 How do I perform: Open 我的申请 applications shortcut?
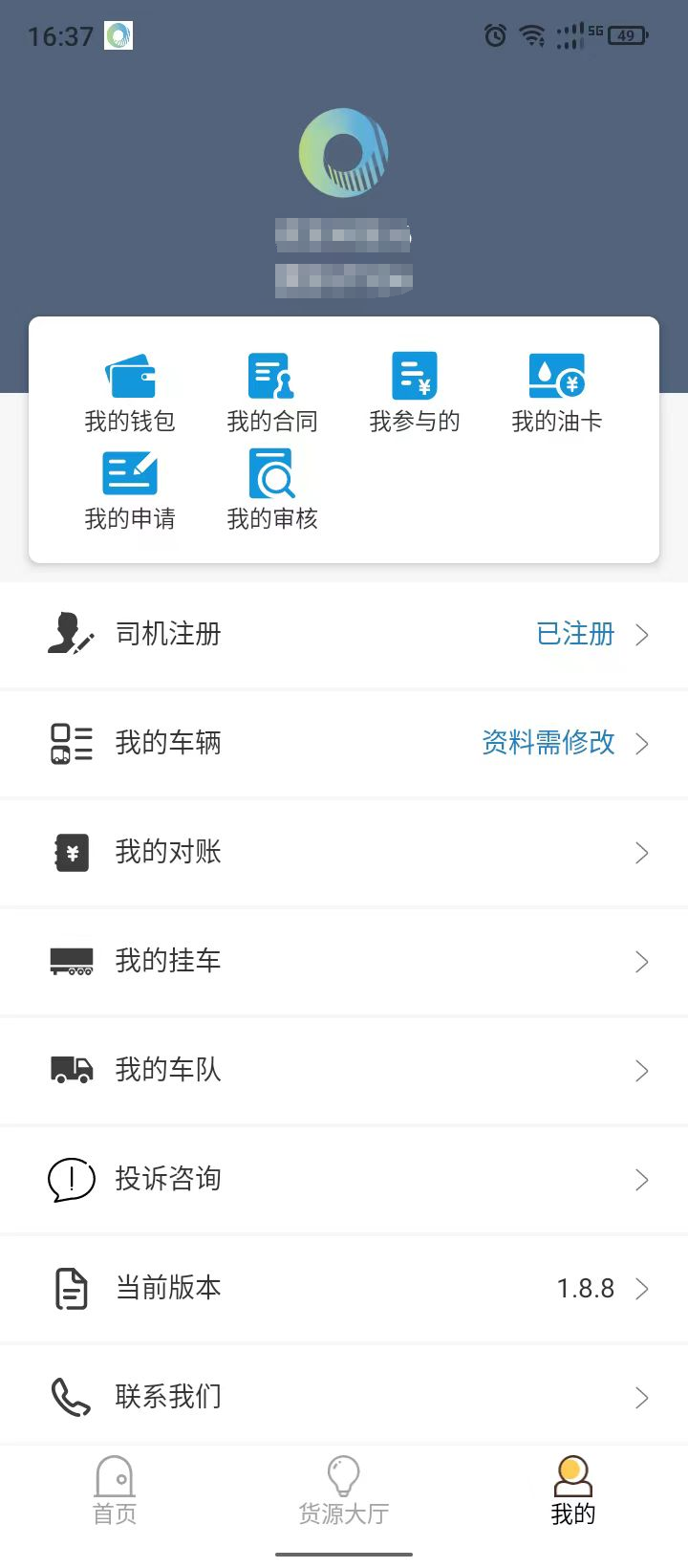click(130, 490)
